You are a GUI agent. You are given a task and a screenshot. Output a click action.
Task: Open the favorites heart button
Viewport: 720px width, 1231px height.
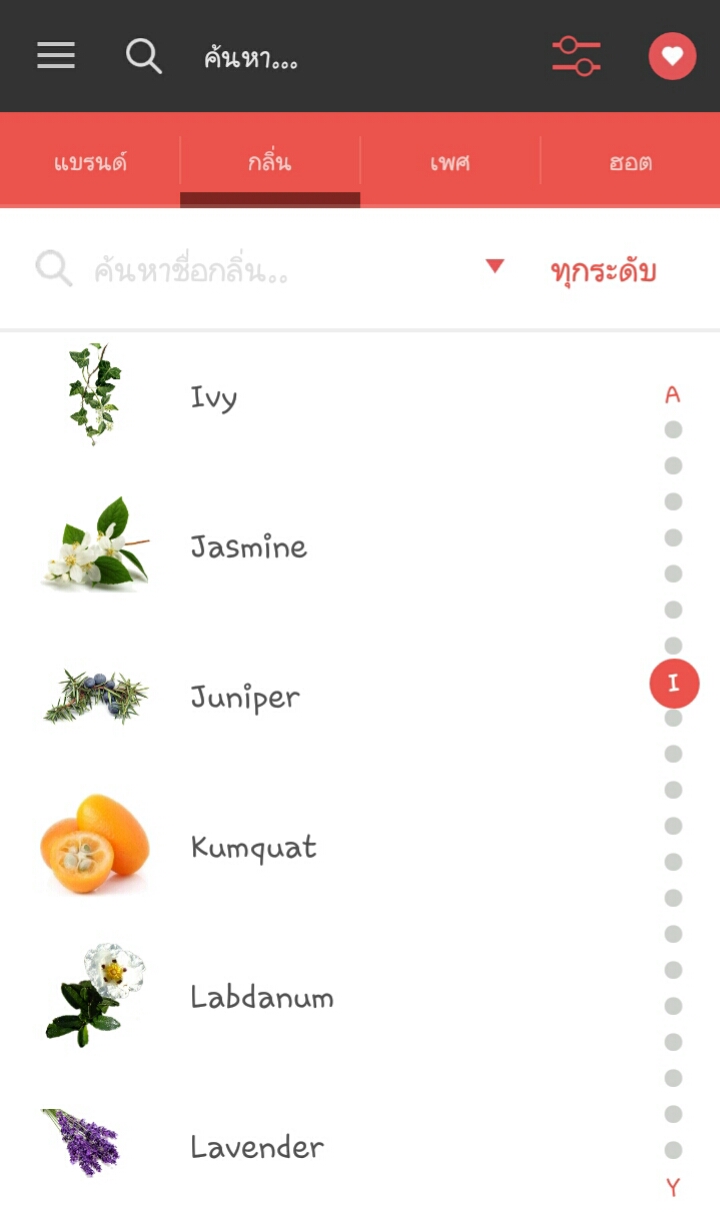coord(672,56)
